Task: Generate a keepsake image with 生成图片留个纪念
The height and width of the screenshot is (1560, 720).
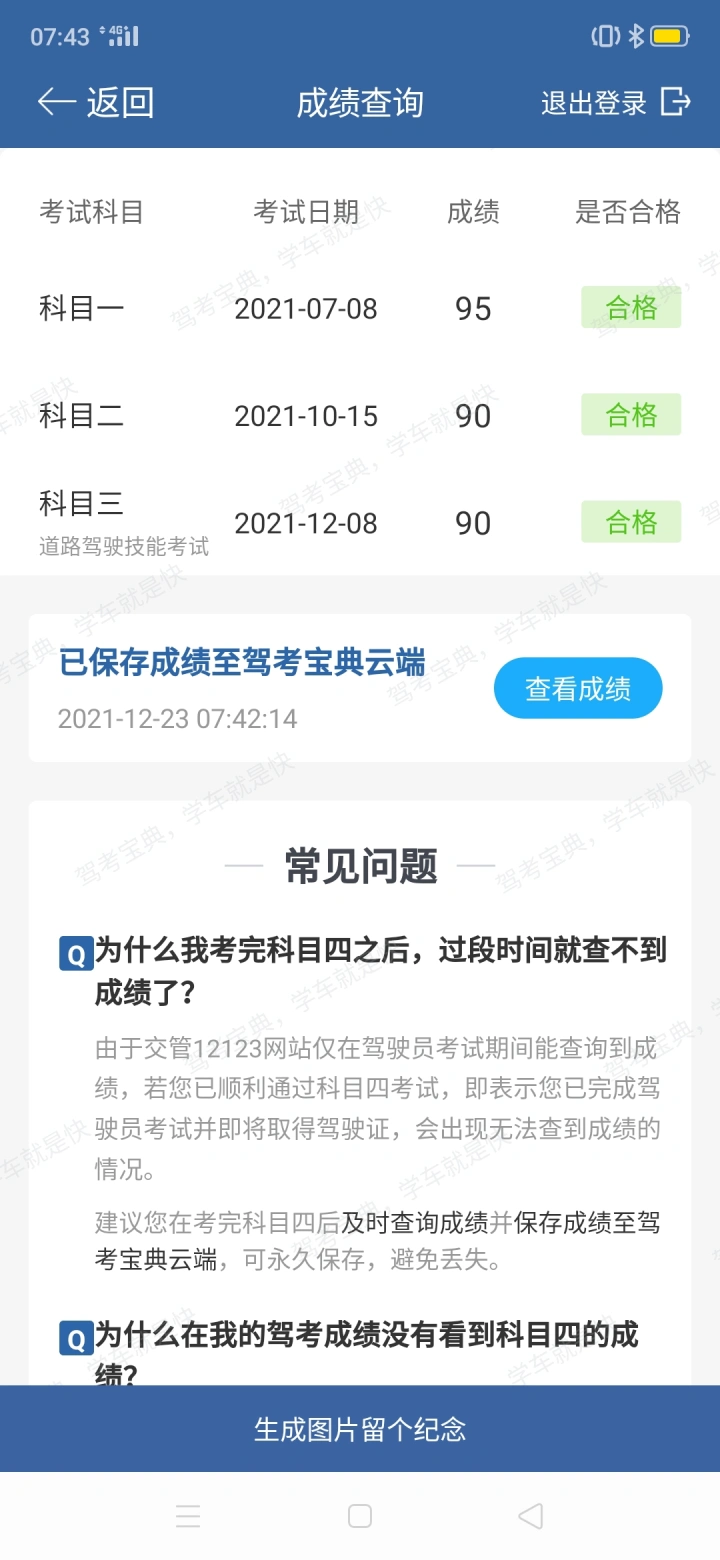Action: tap(360, 1429)
